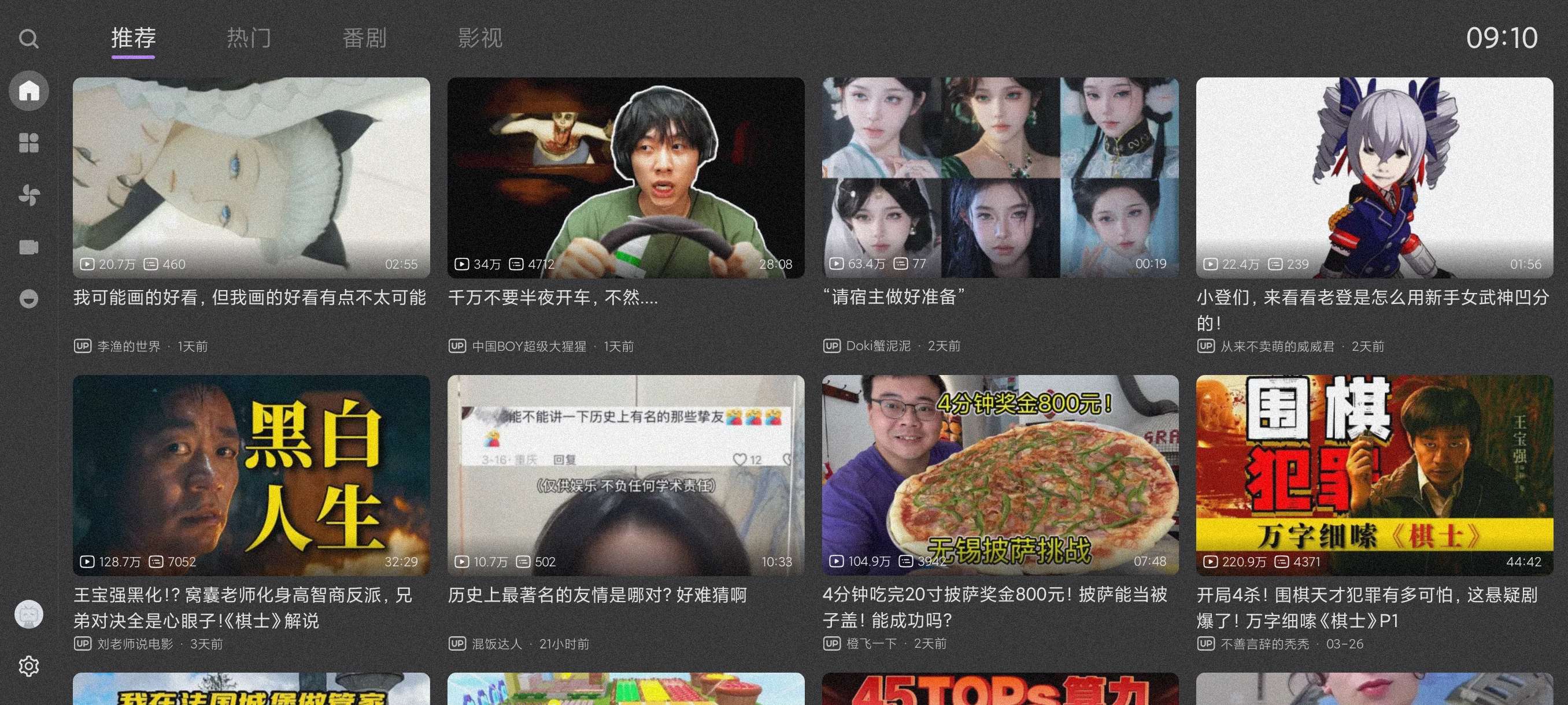The width and height of the screenshot is (1568, 705).
Task: Switch to the 热门 tab
Action: (x=249, y=38)
